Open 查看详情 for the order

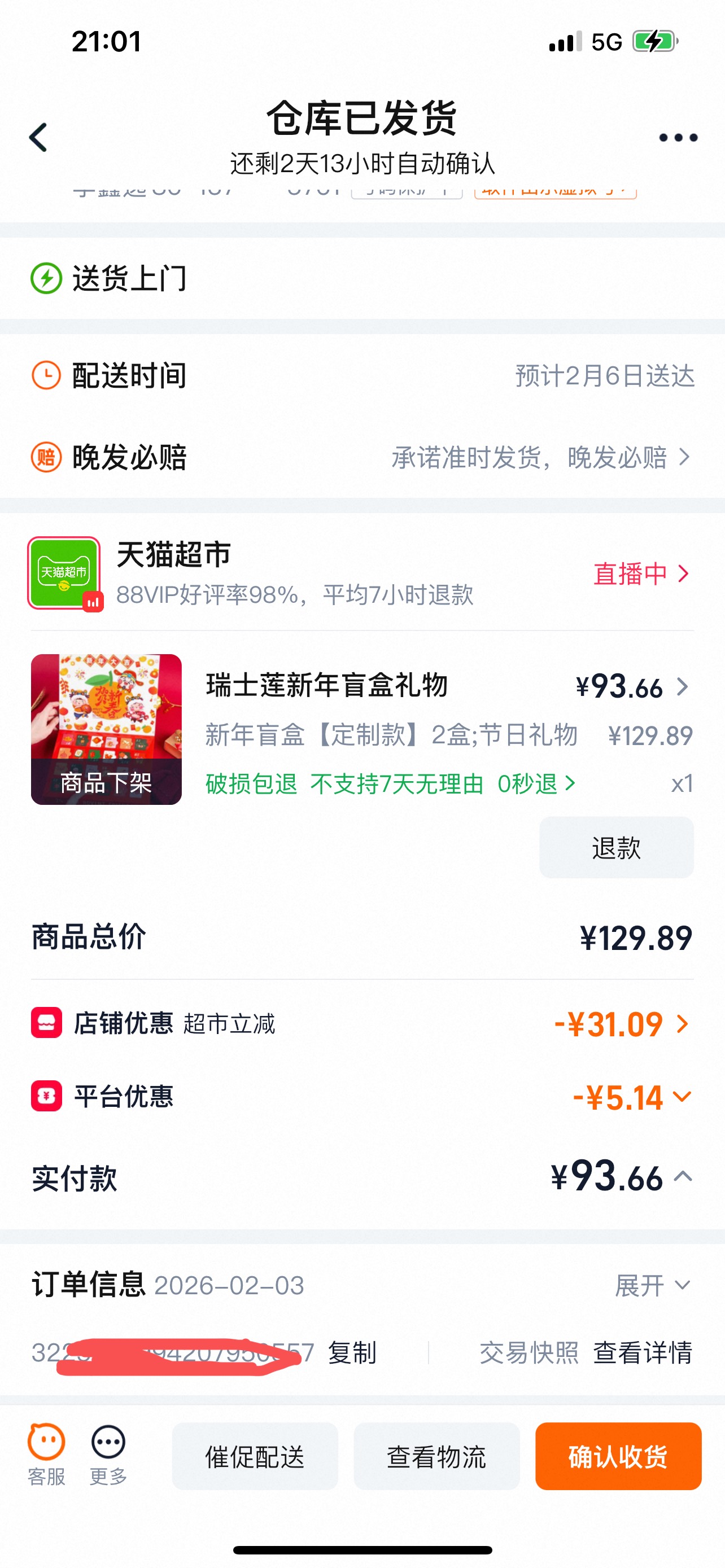click(x=643, y=1353)
